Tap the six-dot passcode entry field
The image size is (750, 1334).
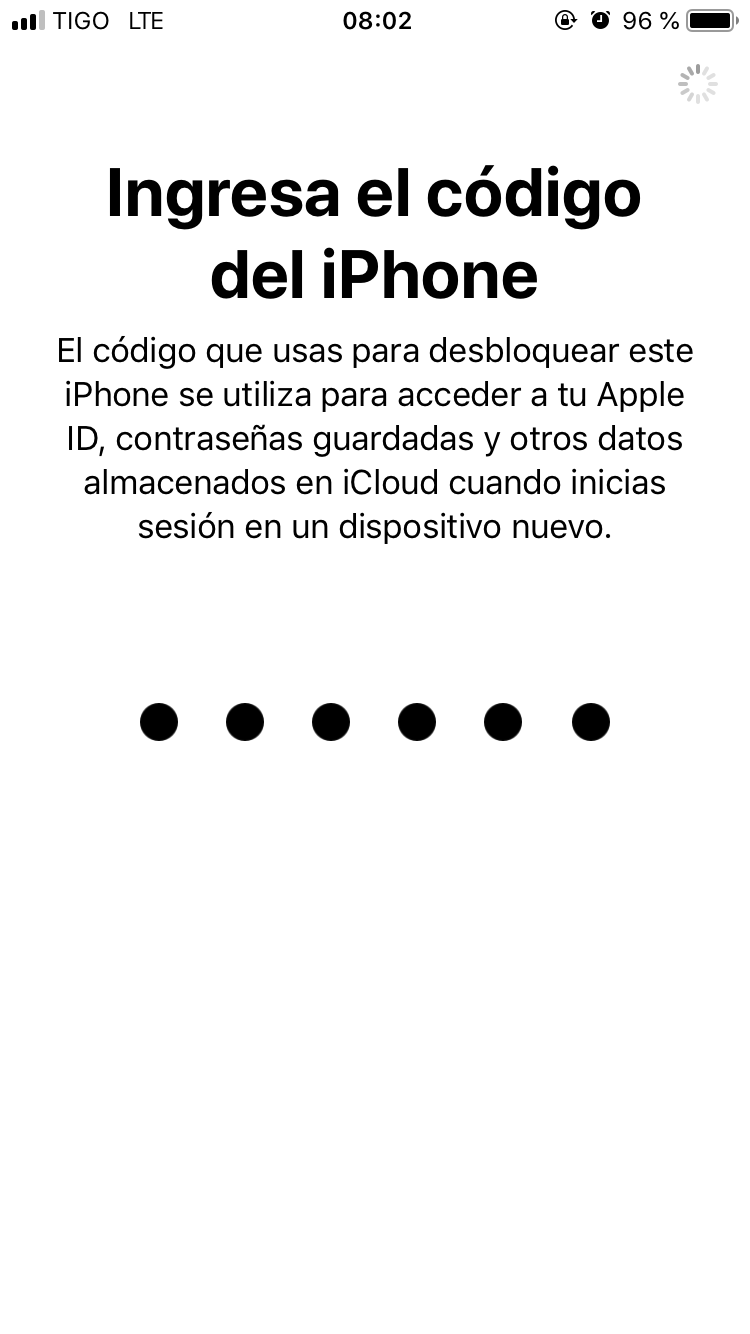375,722
